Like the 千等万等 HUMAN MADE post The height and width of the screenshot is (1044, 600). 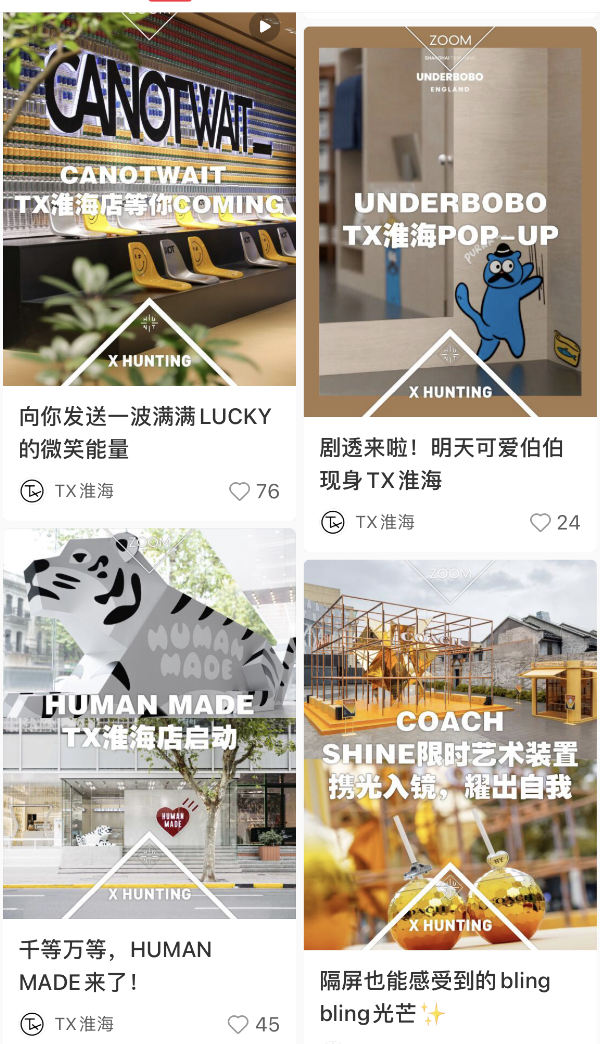[239, 1024]
